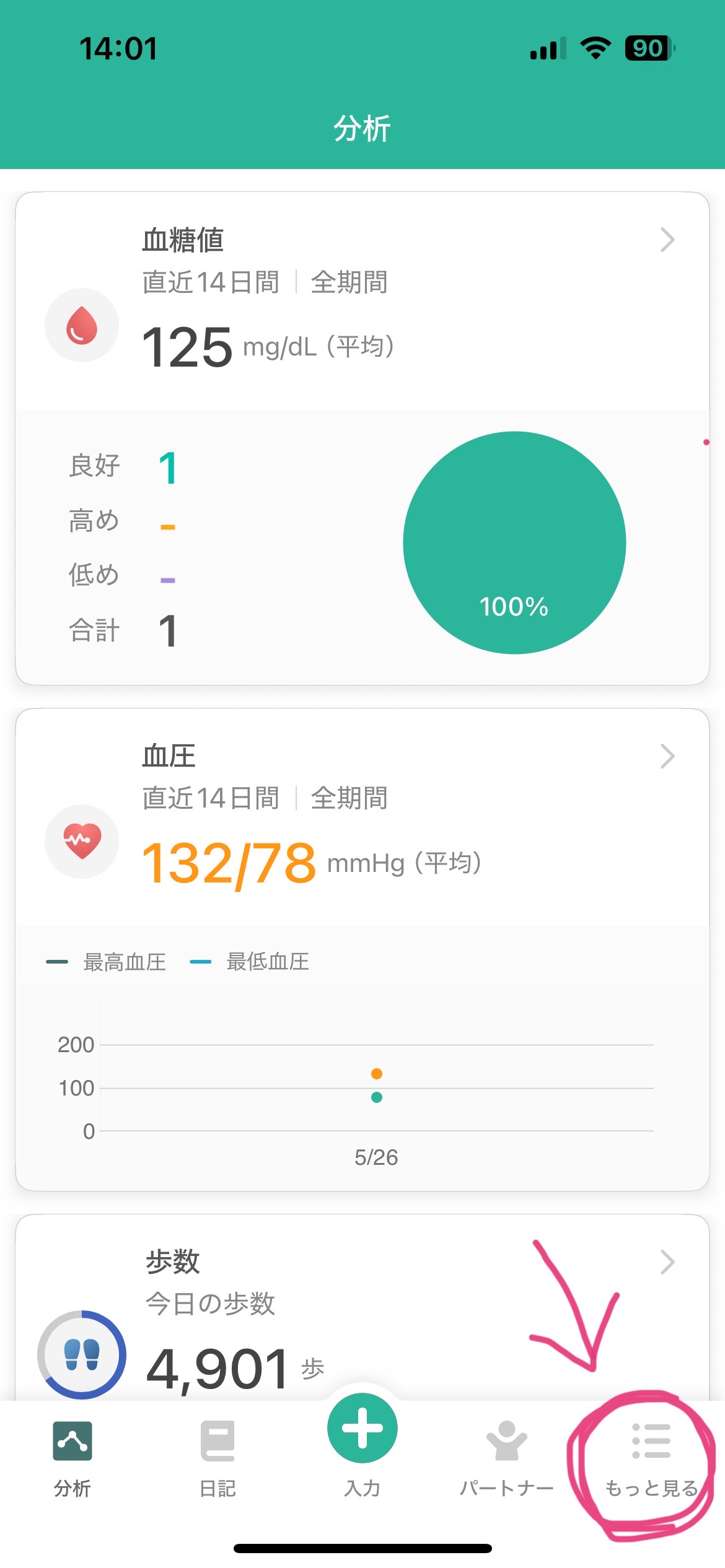The image size is (725, 1568).
Task: Tap the 入力 plus button
Action: [362, 1427]
